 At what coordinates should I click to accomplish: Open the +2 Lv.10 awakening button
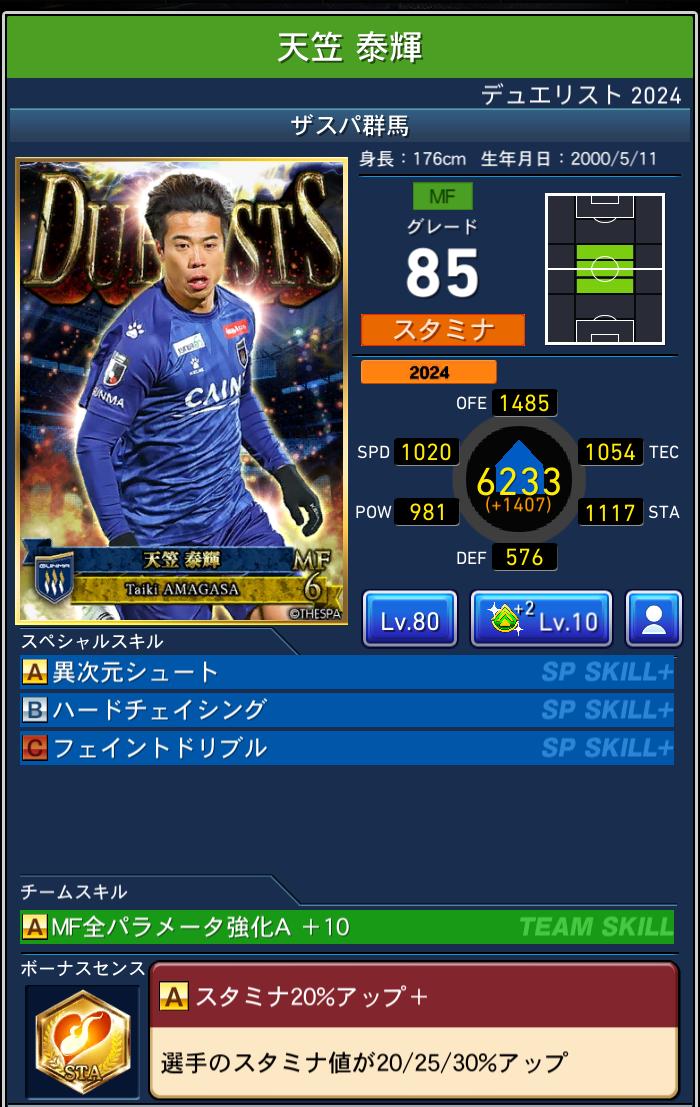click(x=540, y=620)
